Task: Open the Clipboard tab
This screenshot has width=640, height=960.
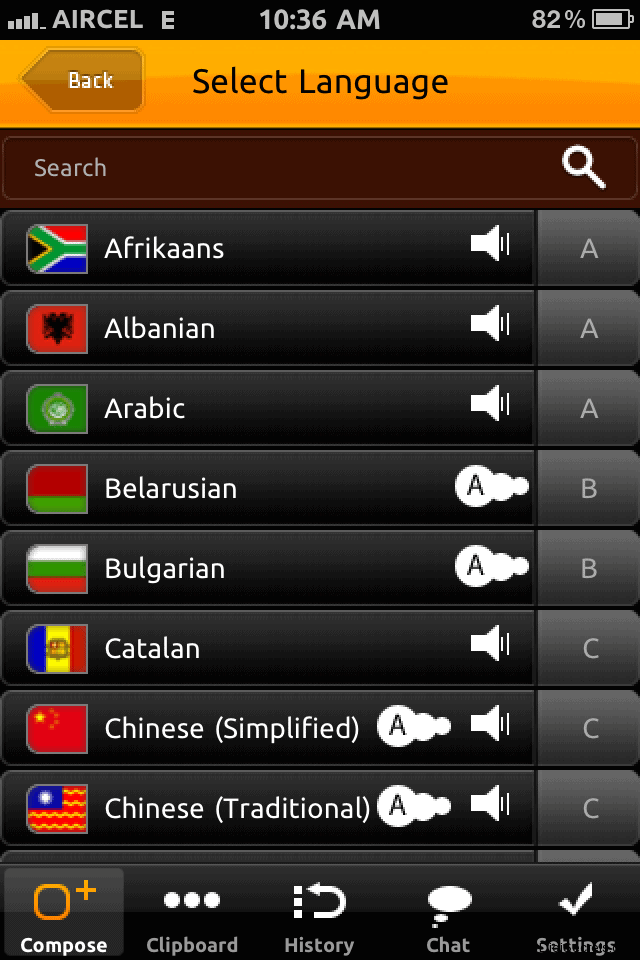Action: pyautogui.click(x=192, y=913)
